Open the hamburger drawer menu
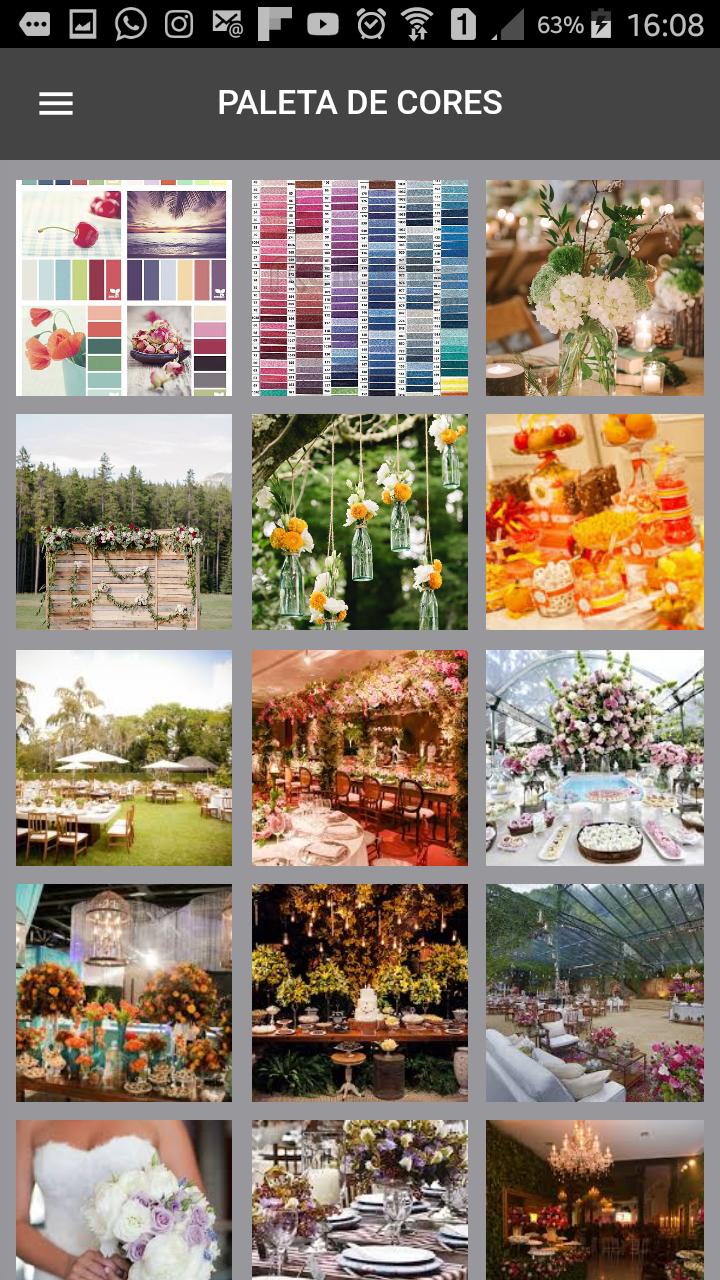Screen dimensions: 720x1280 point(56,103)
